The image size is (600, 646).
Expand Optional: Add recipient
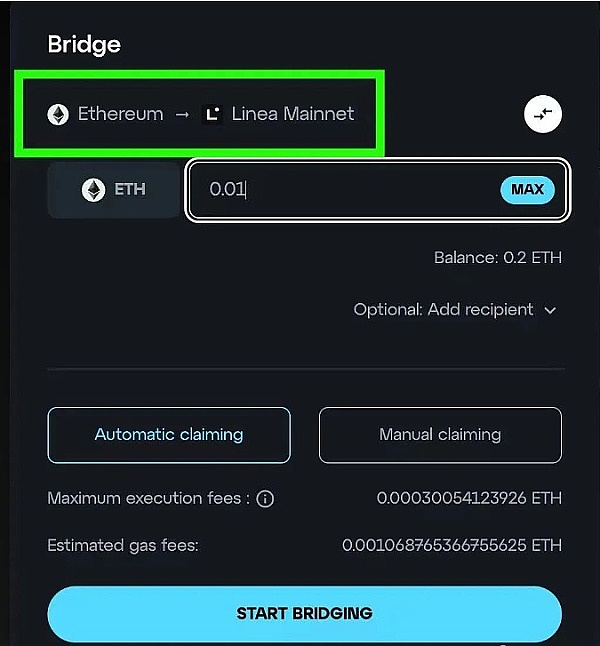point(455,310)
